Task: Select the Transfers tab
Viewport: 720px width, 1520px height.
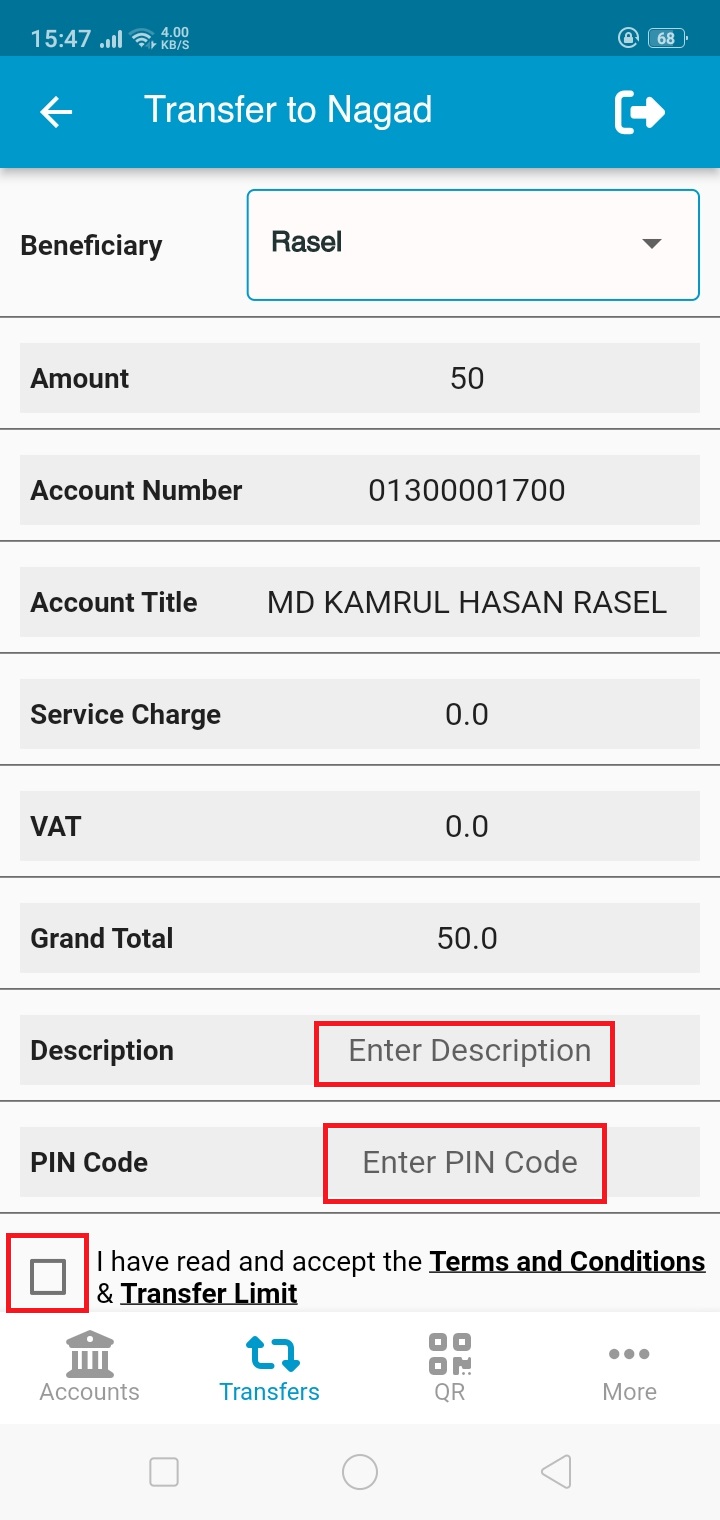Action: (270, 1366)
